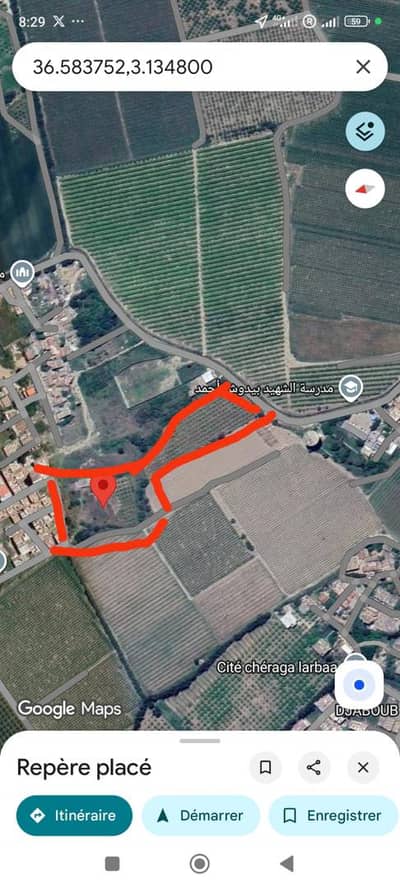400x889 pixels.
Task: Tap the school marker مدرسة الشهيد بيدوش أحمد
Action: tap(351, 388)
